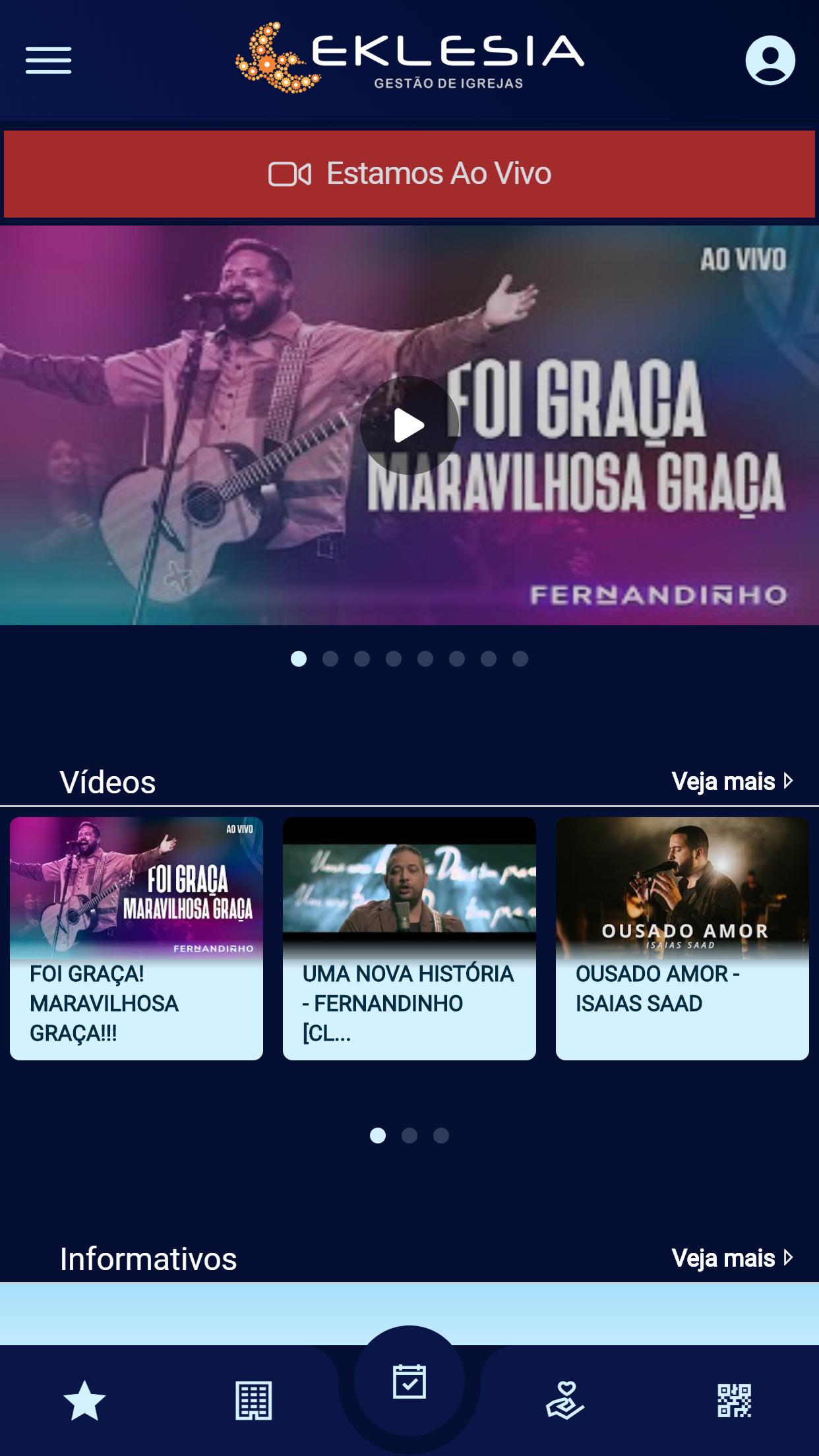Switch to the building tab

pos(253,1401)
